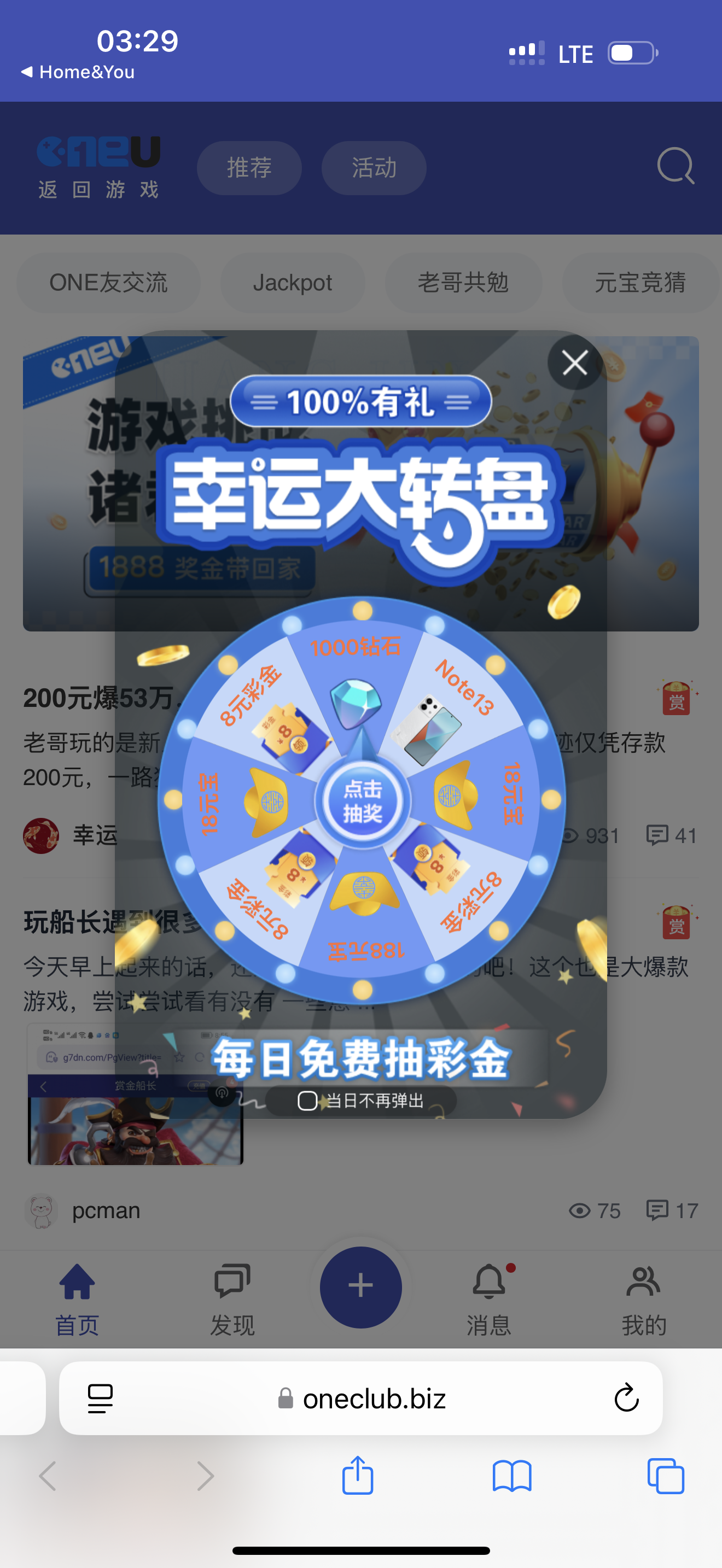Tap the 首页 home icon
The height and width of the screenshot is (1568, 722).
coord(75,1284)
